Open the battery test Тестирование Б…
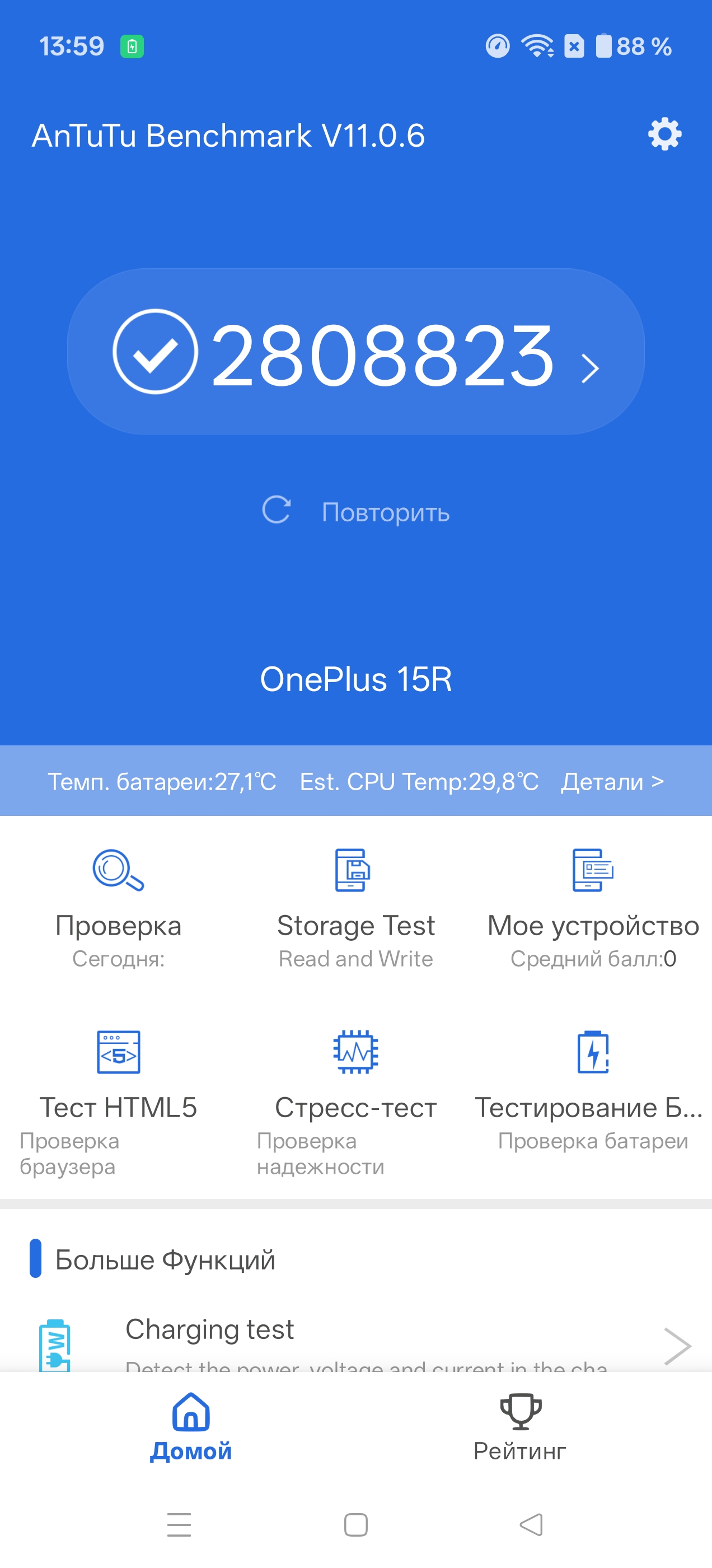This screenshot has width=712, height=1568. coord(593,1090)
